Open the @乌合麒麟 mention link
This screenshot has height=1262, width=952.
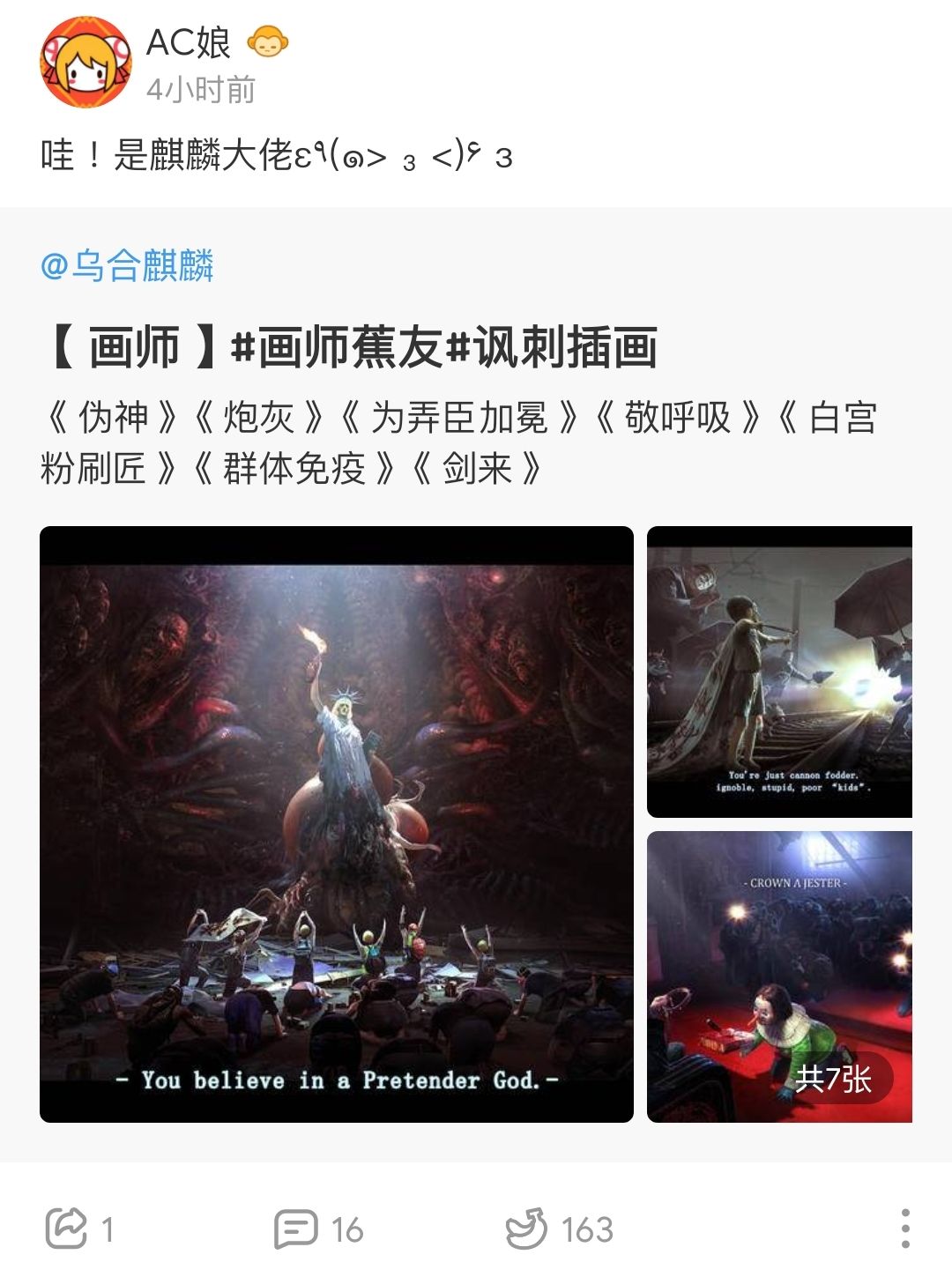pos(128,265)
